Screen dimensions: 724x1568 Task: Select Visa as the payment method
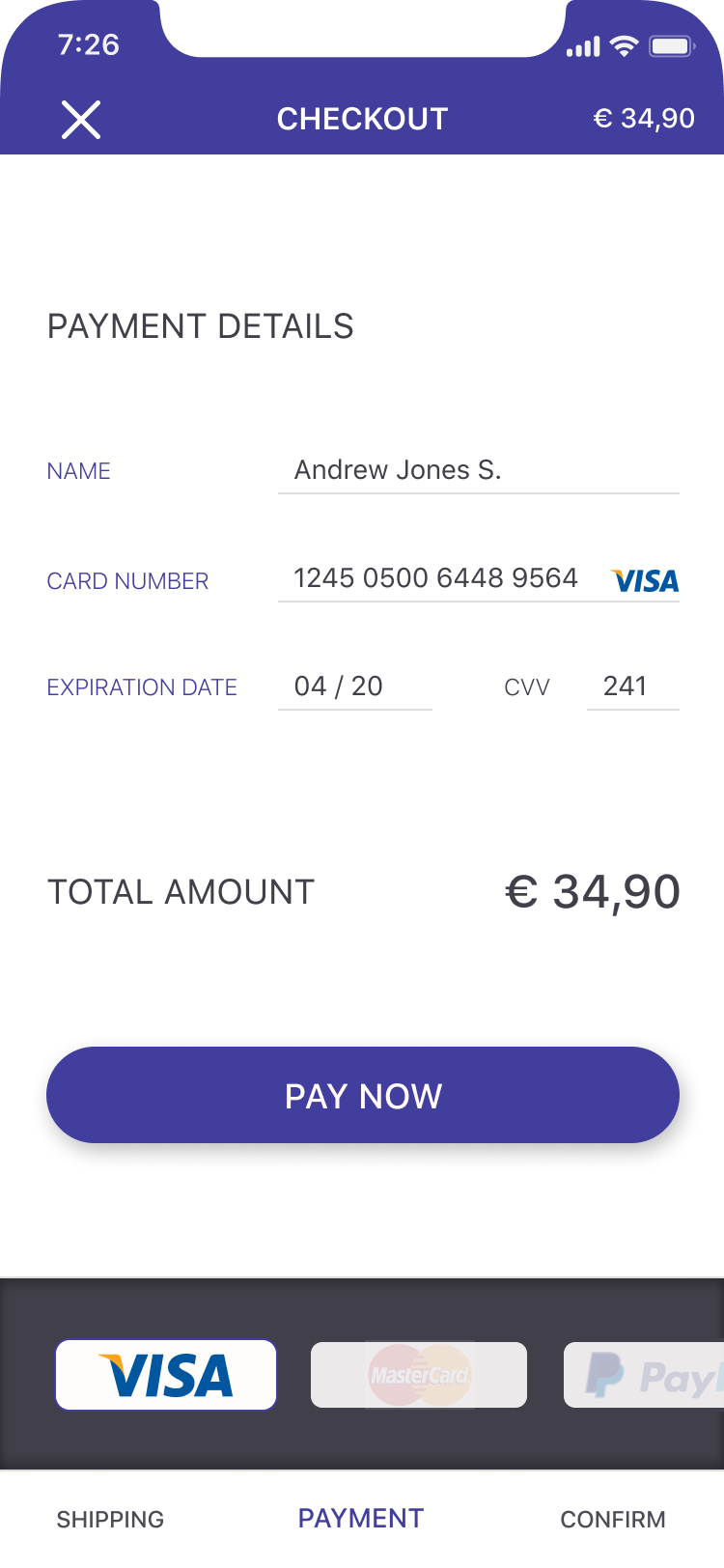pos(166,1375)
